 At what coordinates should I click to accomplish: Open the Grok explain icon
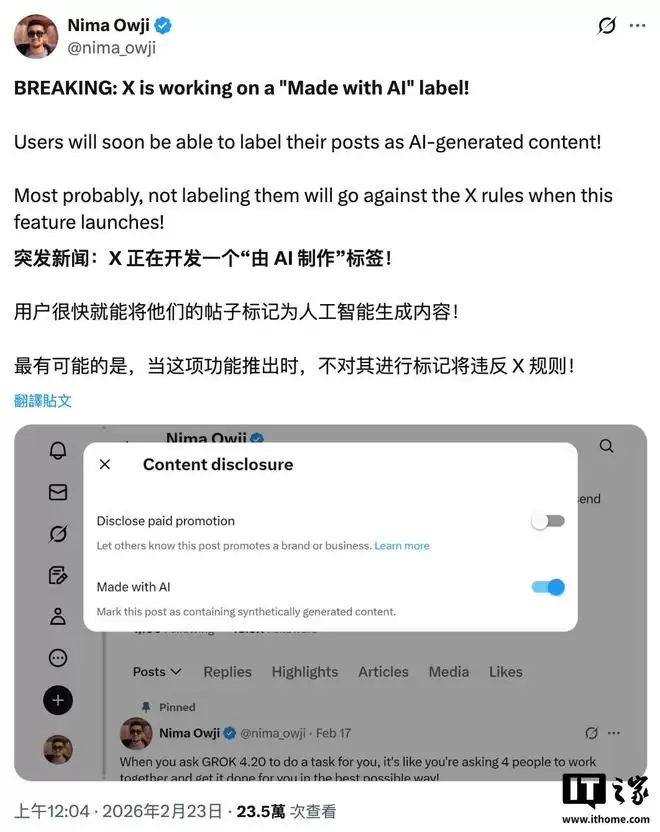click(x=607, y=26)
